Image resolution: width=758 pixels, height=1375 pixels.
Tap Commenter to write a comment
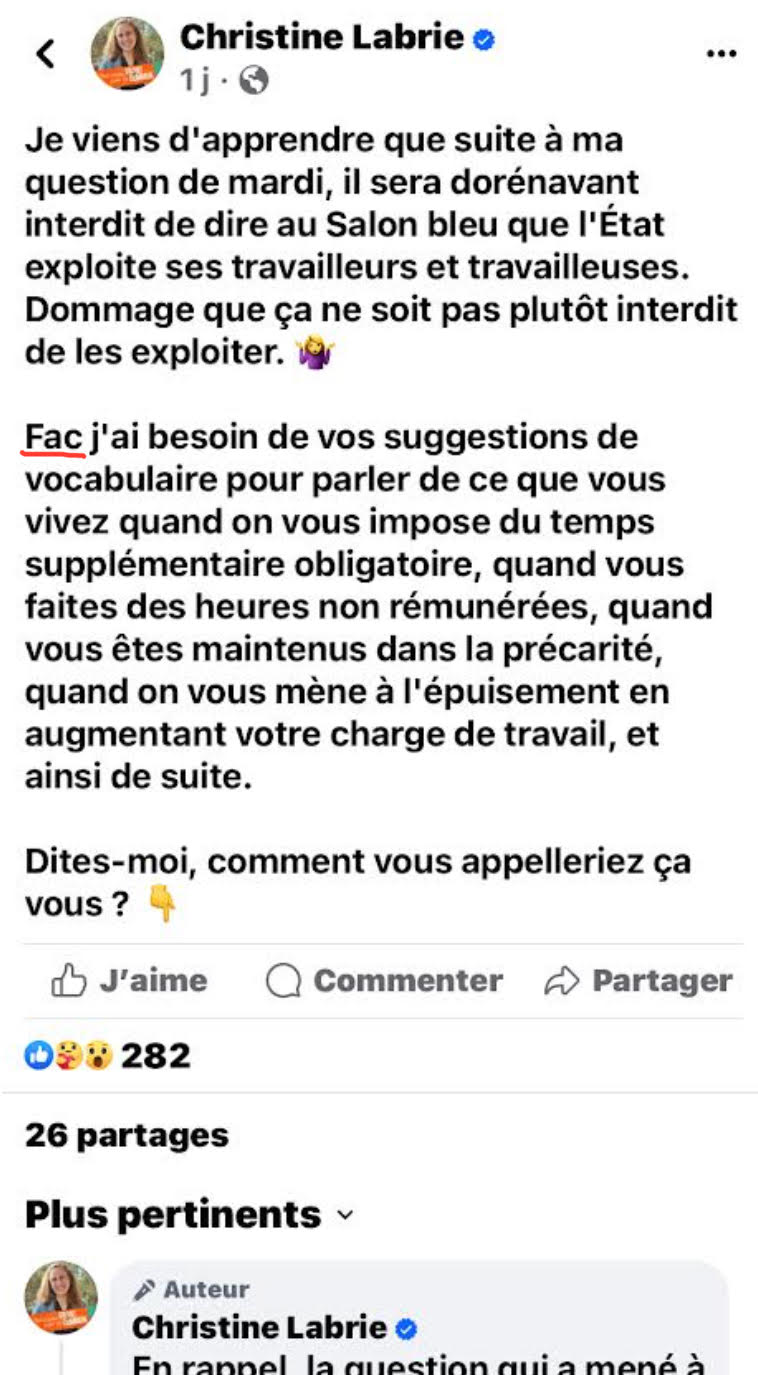(x=384, y=981)
